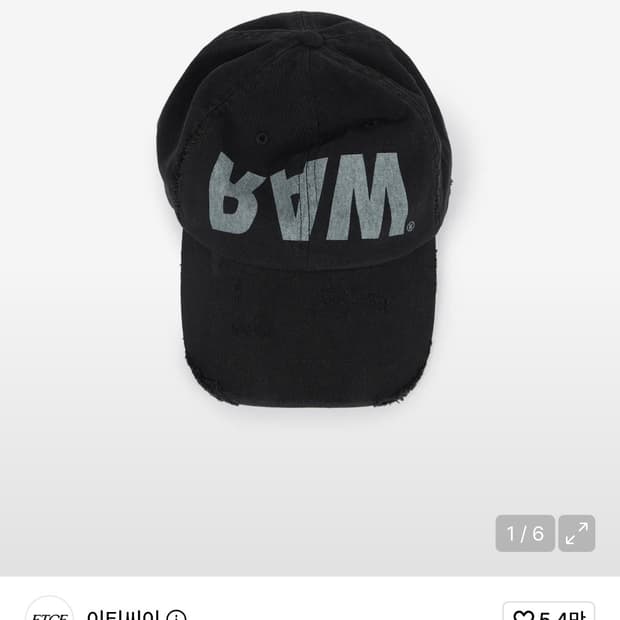Show brand info via the info icon

tap(176, 616)
